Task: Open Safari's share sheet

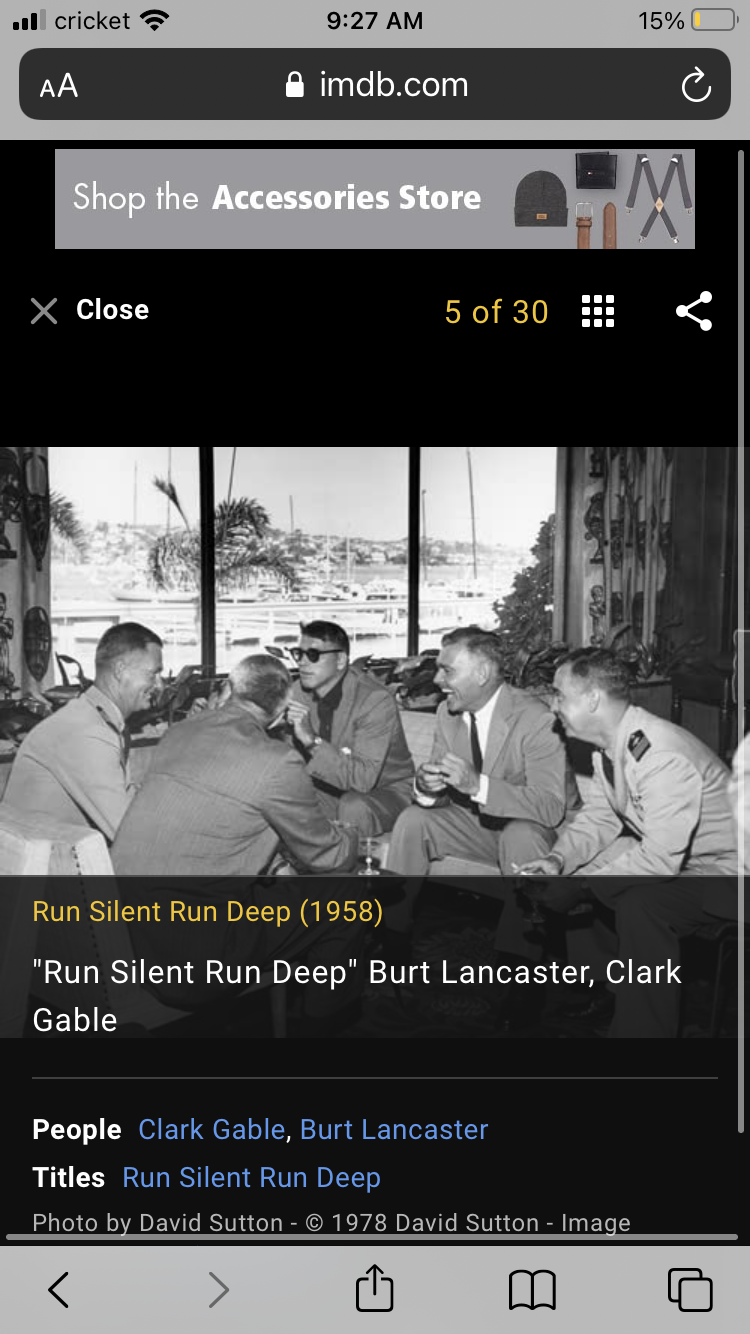Action: tap(375, 1288)
